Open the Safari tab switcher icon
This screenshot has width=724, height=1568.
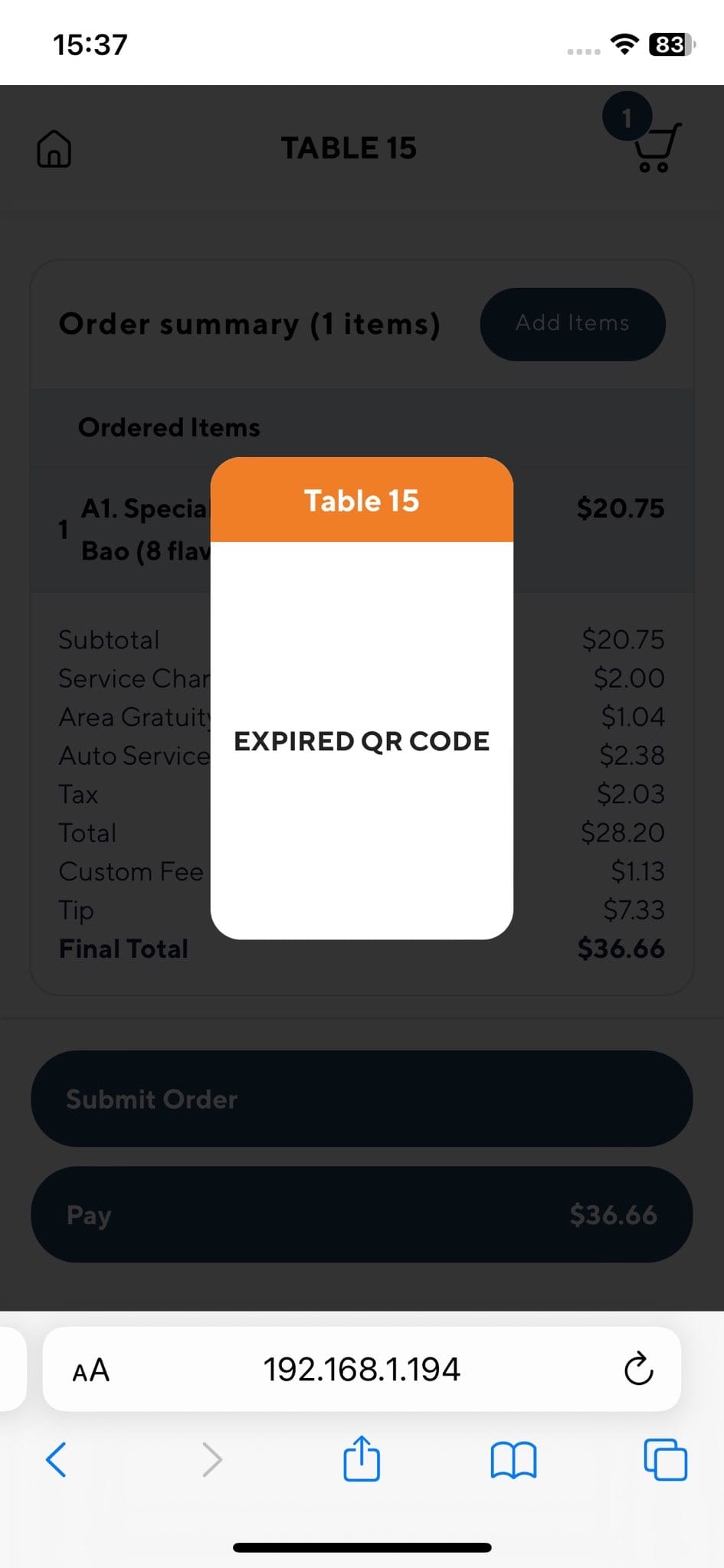(665, 1459)
